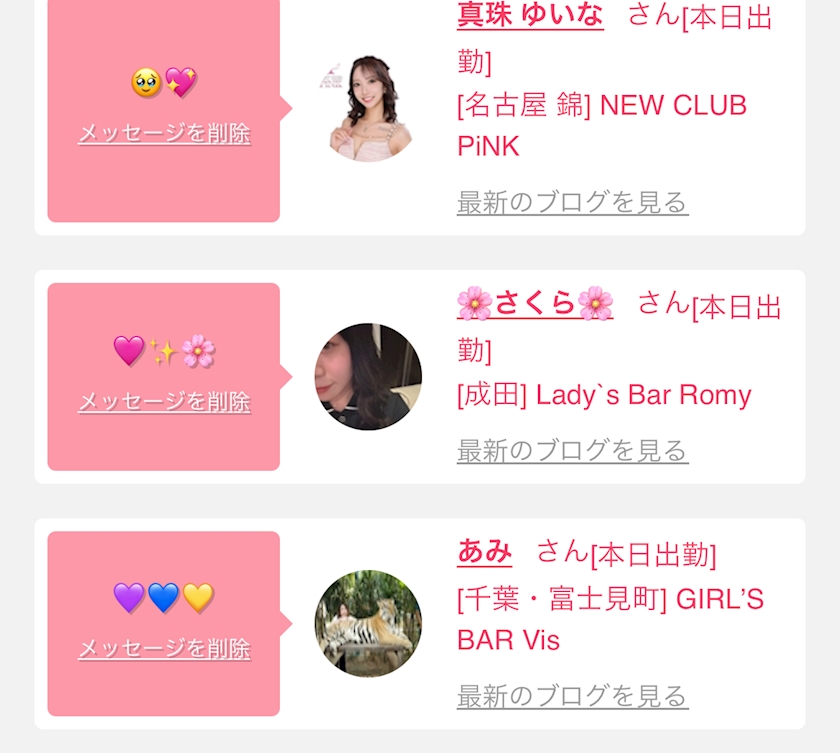Viewport: 840px width, 753px height.
Task: Open 真珠 ゆいな's profile name link
Action: point(530,16)
